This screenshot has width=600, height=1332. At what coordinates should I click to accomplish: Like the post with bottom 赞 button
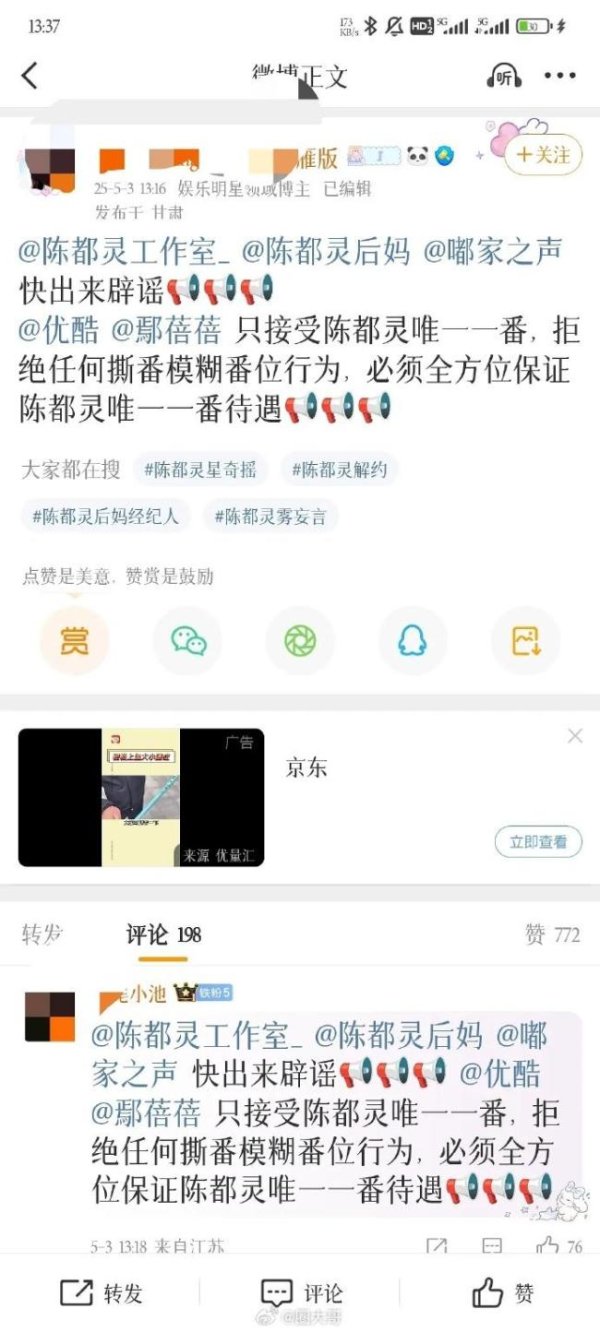tap(503, 1293)
